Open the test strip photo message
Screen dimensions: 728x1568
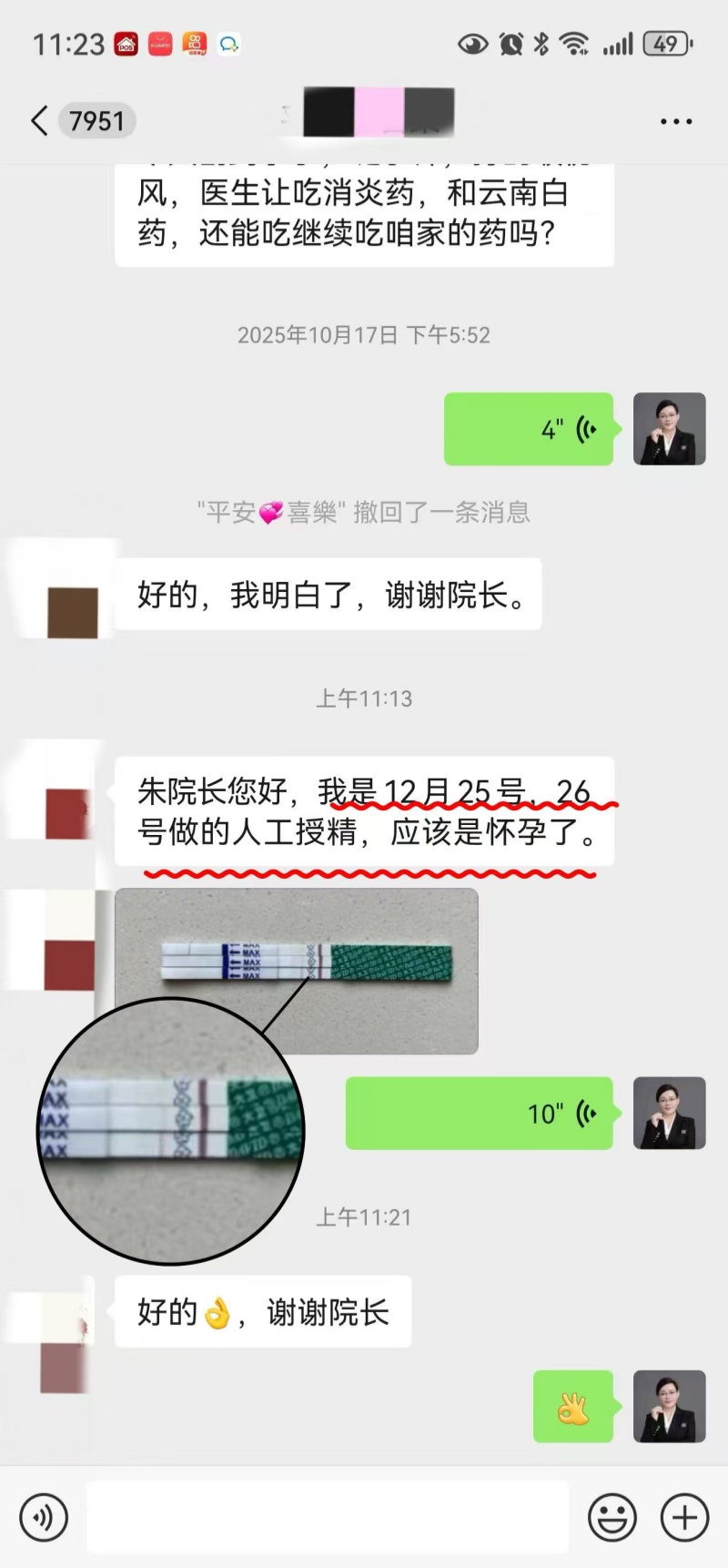[297, 971]
